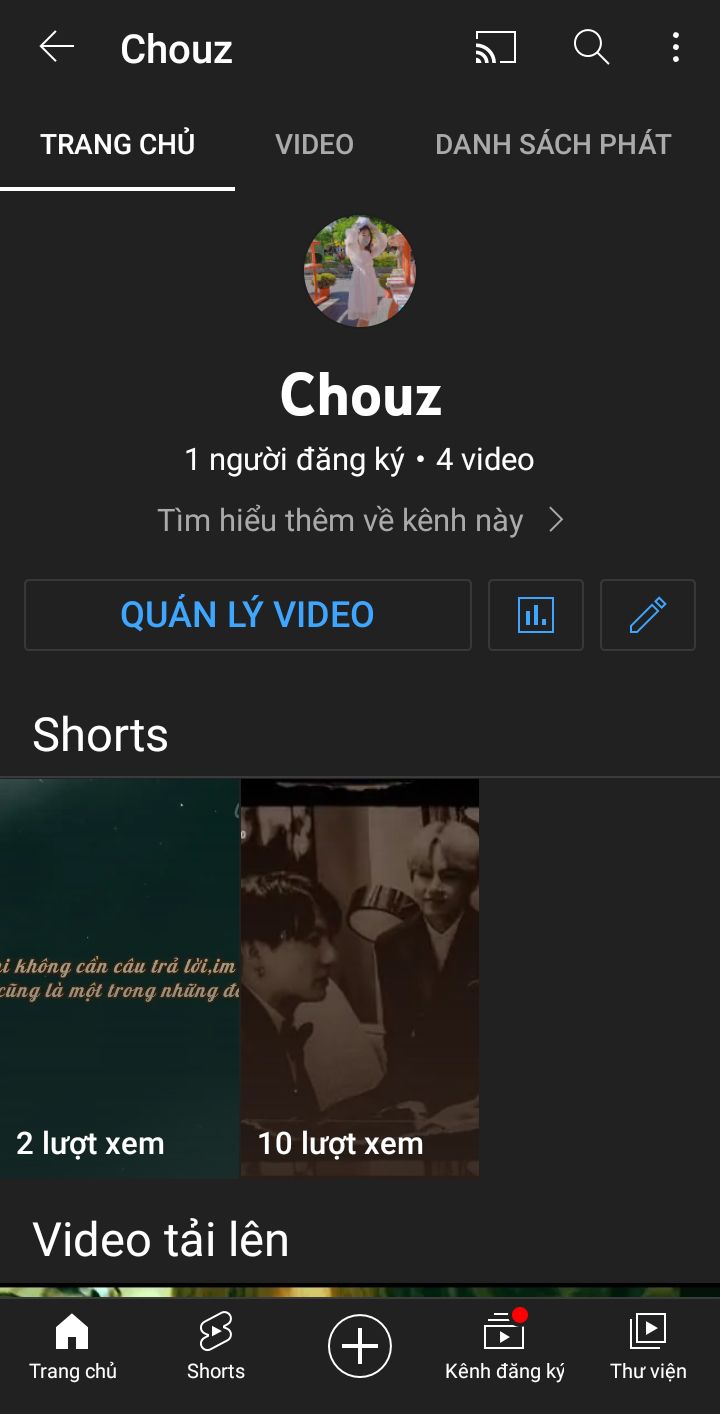Tap the QUẢN LÝ VIDEO button
The width and height of the screenshot is (720, 1414).
pyautogui.click(x=248, y=615)
